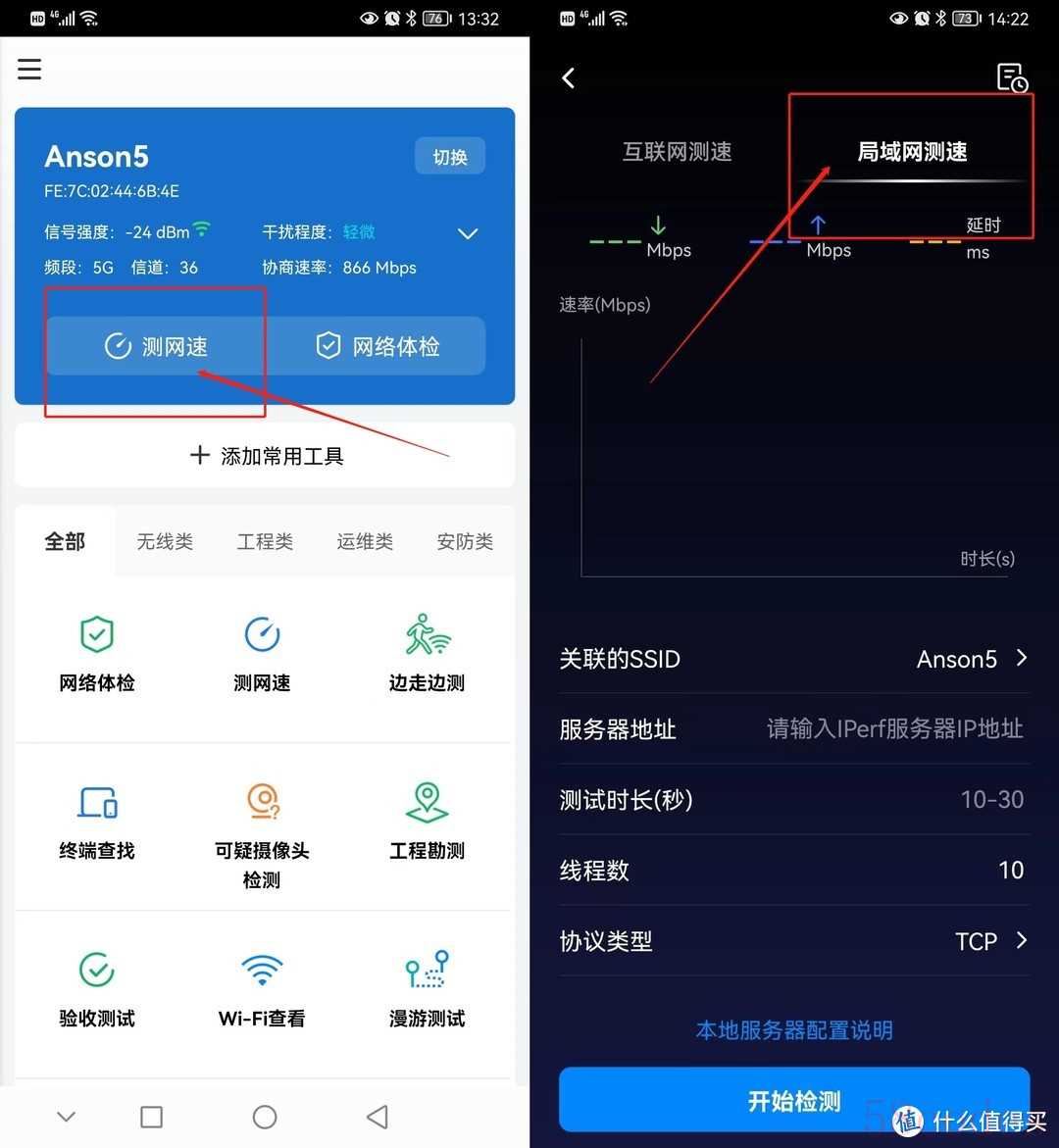Enter the IPerf server address field
1059x1148 pixels.
tap(894, 729)
